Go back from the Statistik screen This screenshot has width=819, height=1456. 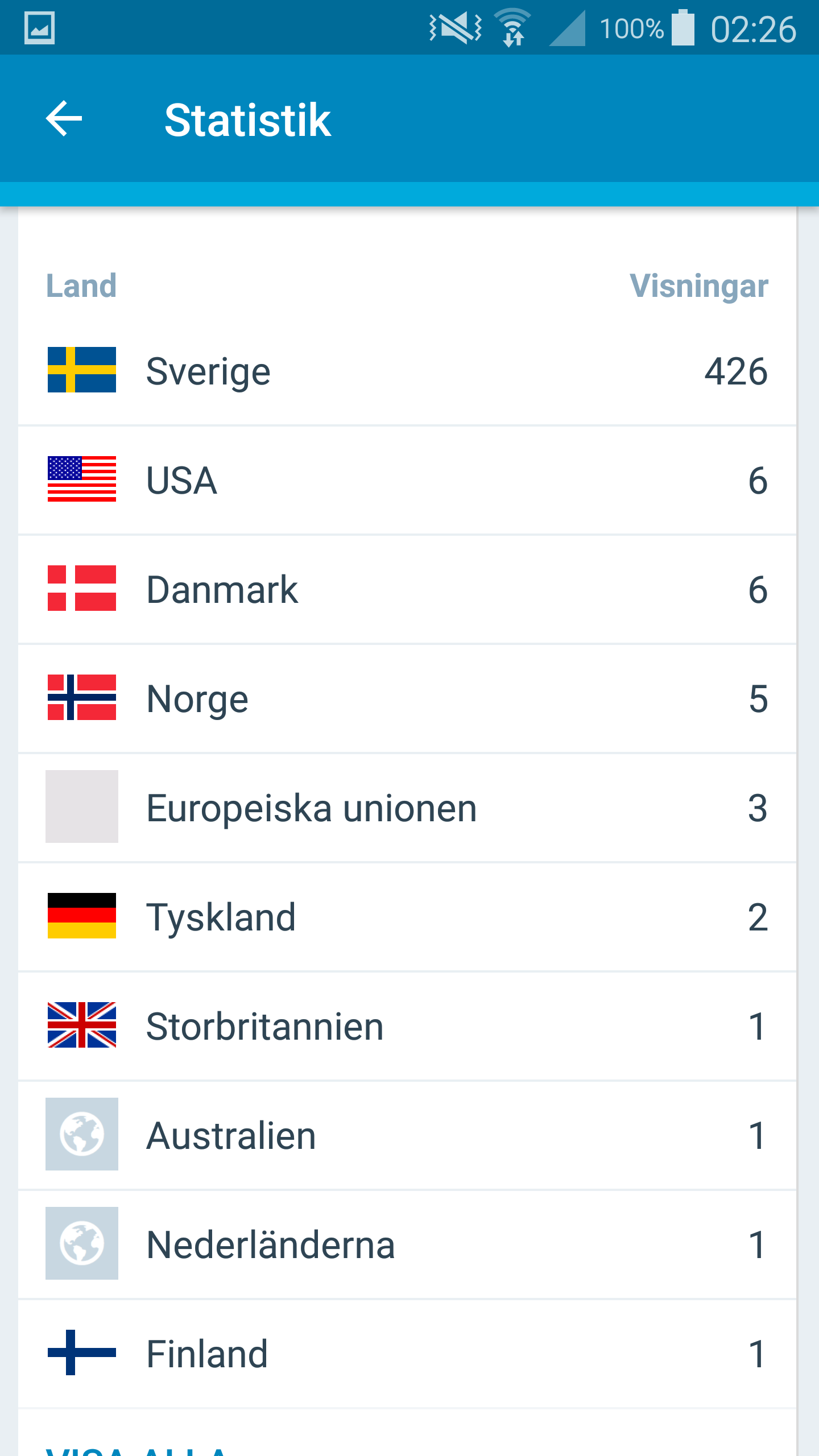(x=64, y=119)
